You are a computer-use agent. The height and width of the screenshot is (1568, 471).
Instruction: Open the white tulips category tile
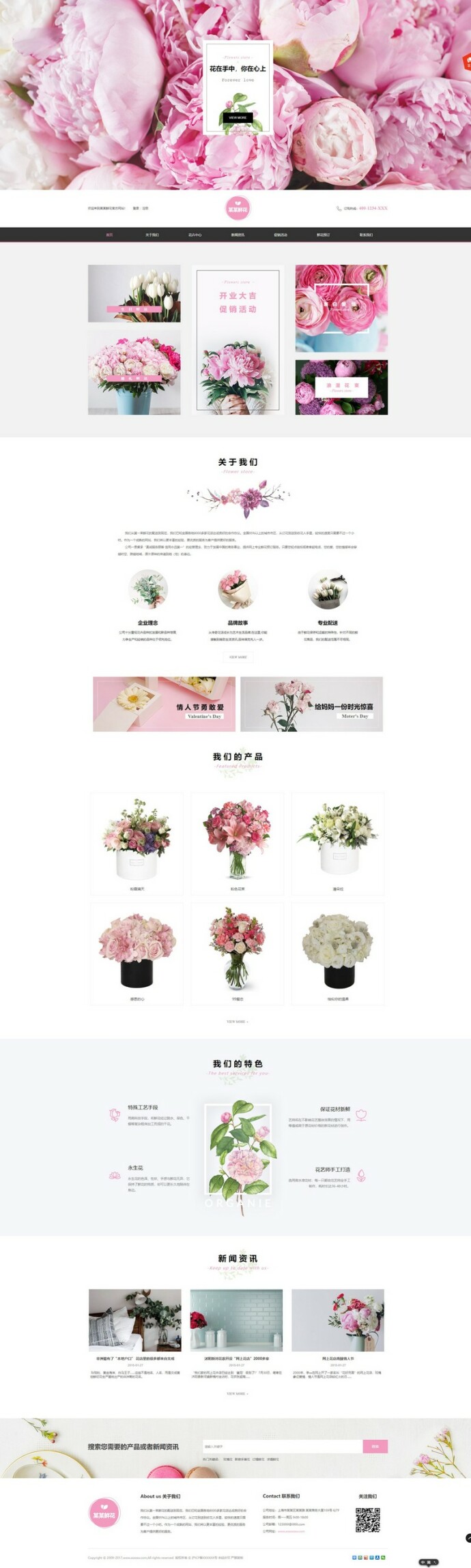coord(134,293)
